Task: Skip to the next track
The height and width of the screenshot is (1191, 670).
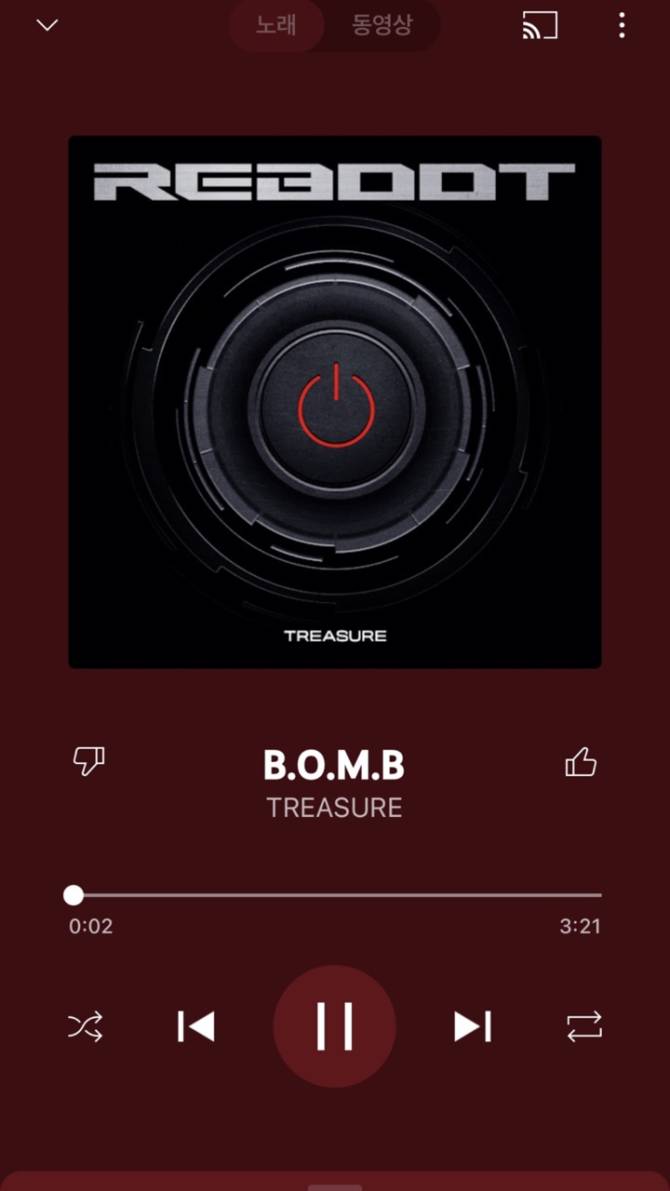Action: click(x=472, y=1027)
